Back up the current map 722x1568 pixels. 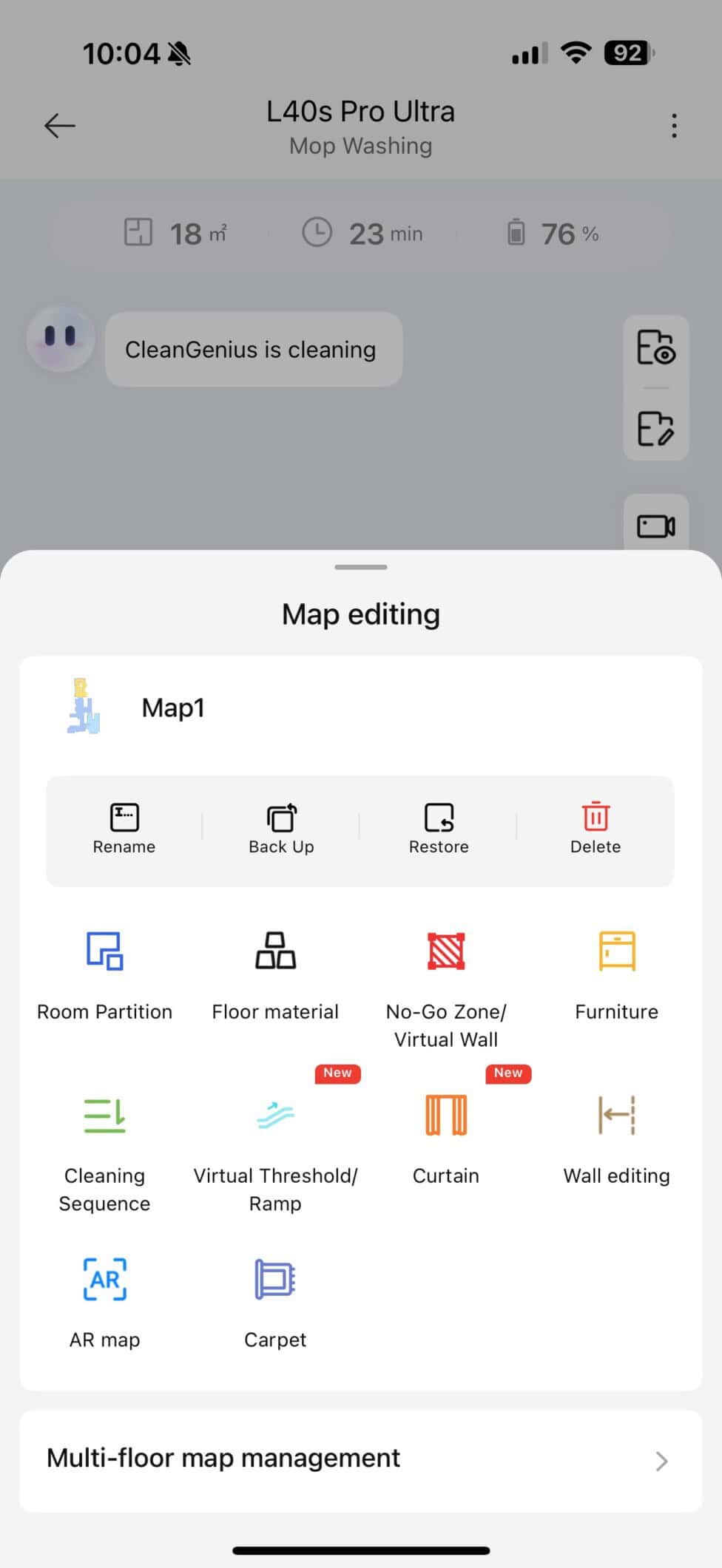[x=281, y=829]
